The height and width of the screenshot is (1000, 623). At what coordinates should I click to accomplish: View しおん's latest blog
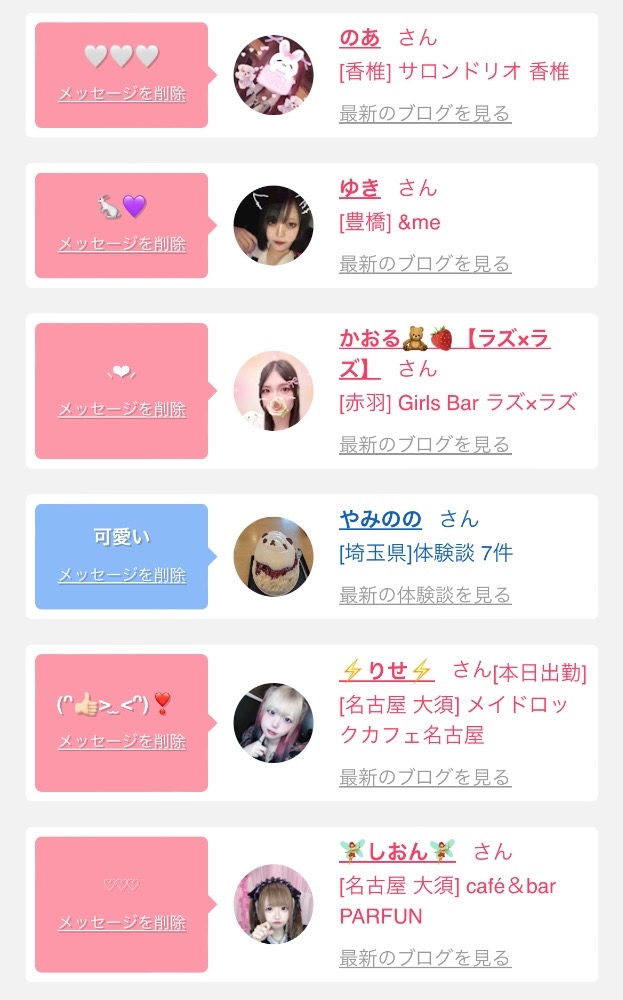pos(425,958)
